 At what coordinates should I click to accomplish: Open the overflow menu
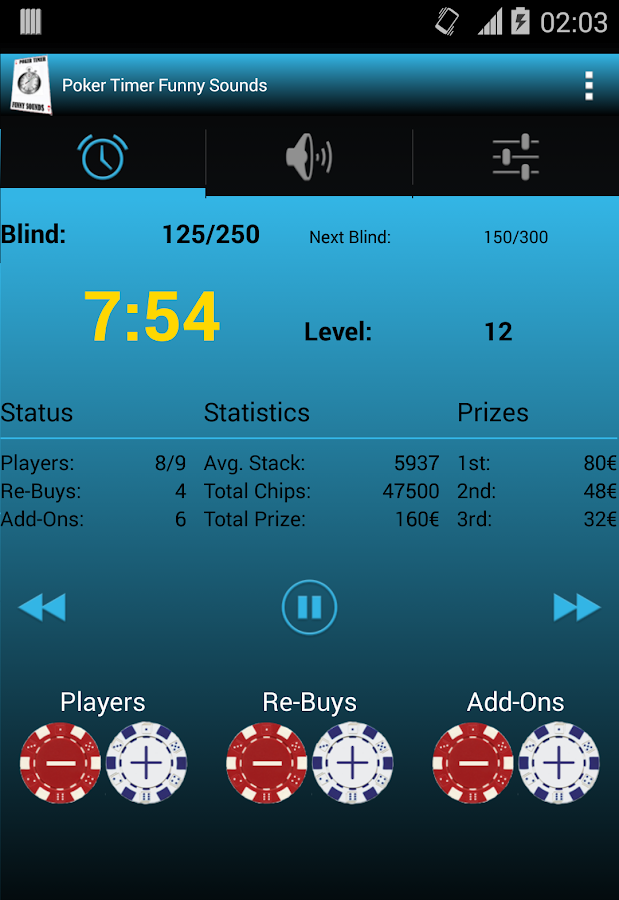click(589, 86)
